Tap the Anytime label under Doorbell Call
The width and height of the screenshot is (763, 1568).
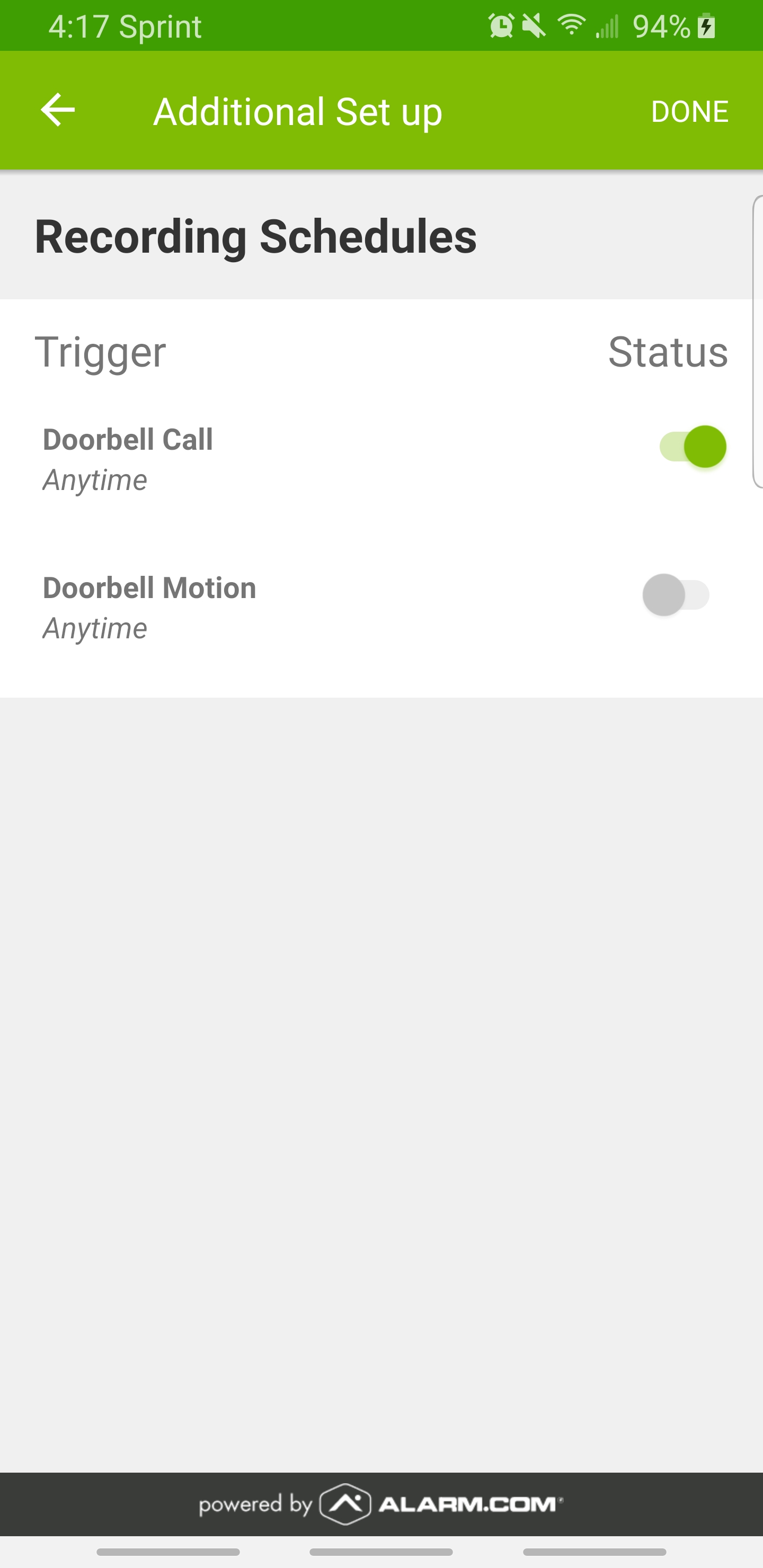(94, 479)
